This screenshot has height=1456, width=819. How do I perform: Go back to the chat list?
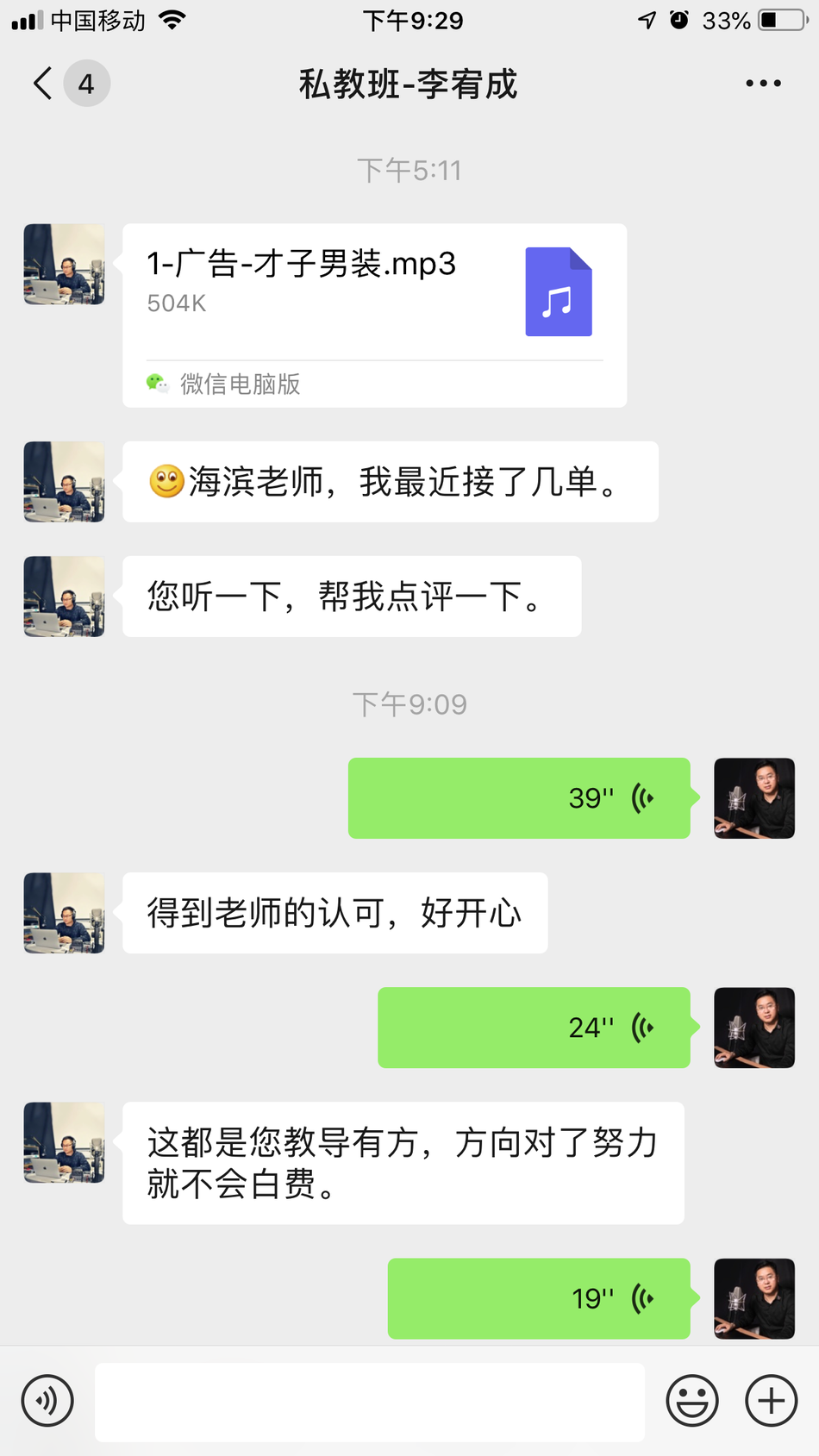pos(43,84)
